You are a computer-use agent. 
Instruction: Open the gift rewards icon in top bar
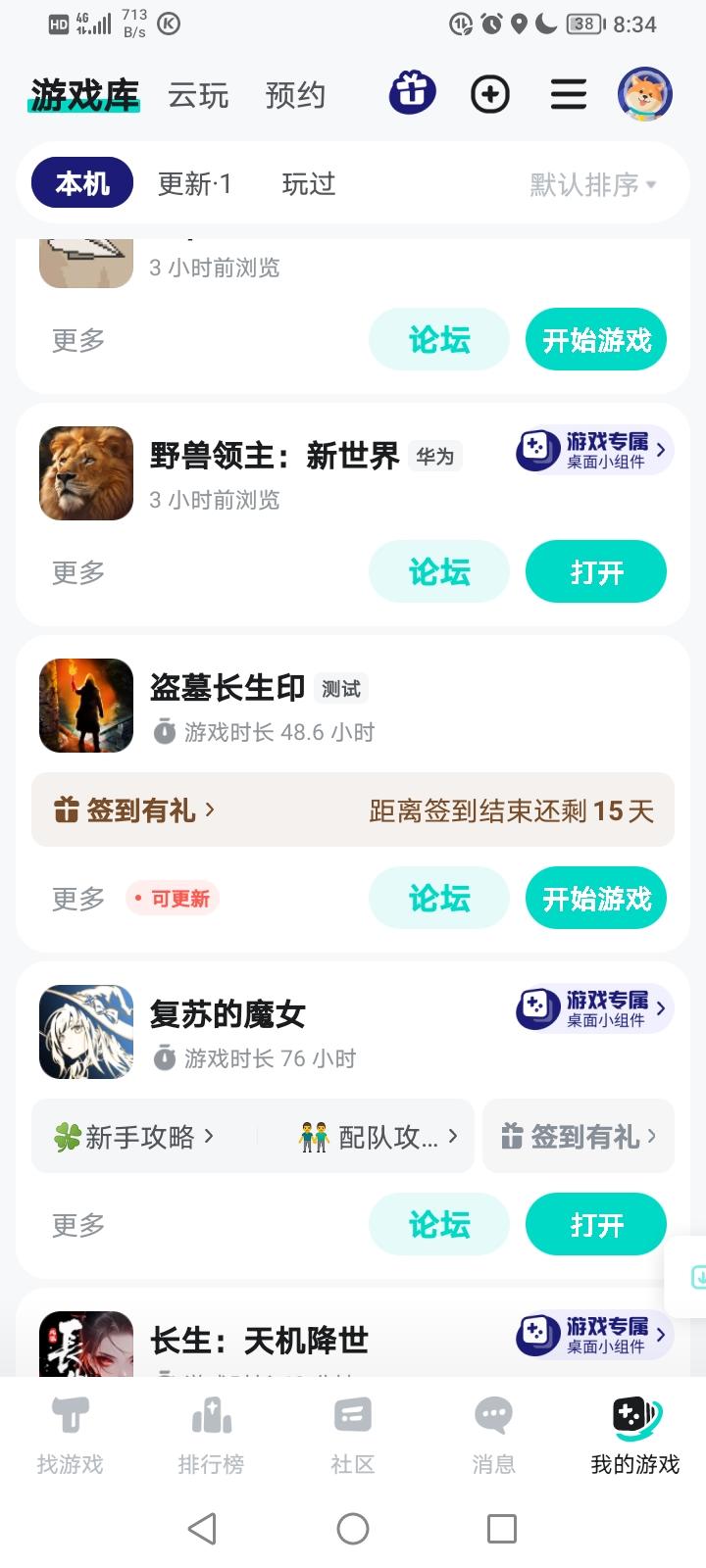[411, 93]
